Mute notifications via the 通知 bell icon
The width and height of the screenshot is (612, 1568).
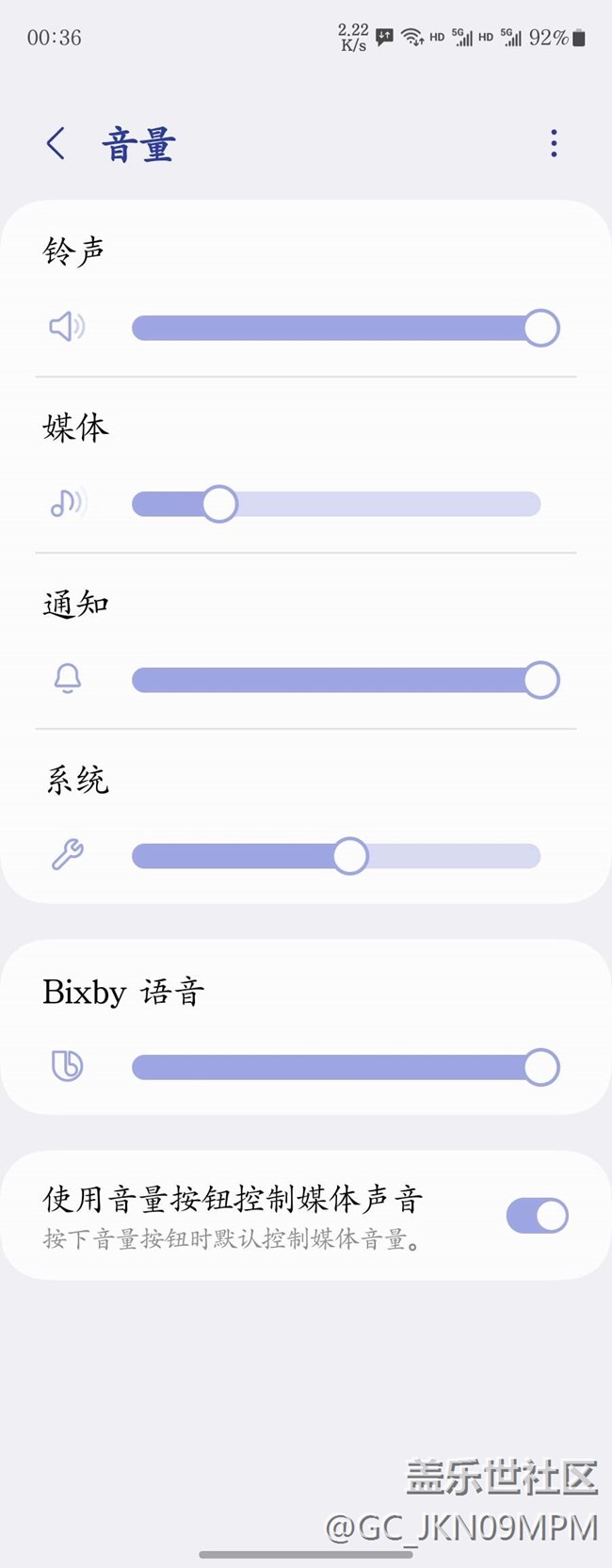point(67,678)
